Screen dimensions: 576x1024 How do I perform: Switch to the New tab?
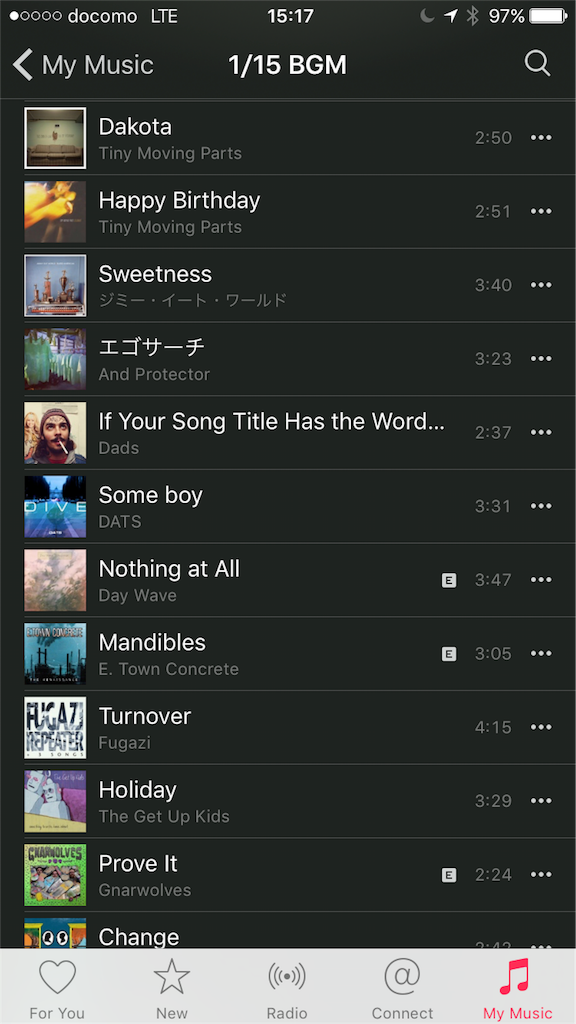pyautogui.click(x=172, y=987)
